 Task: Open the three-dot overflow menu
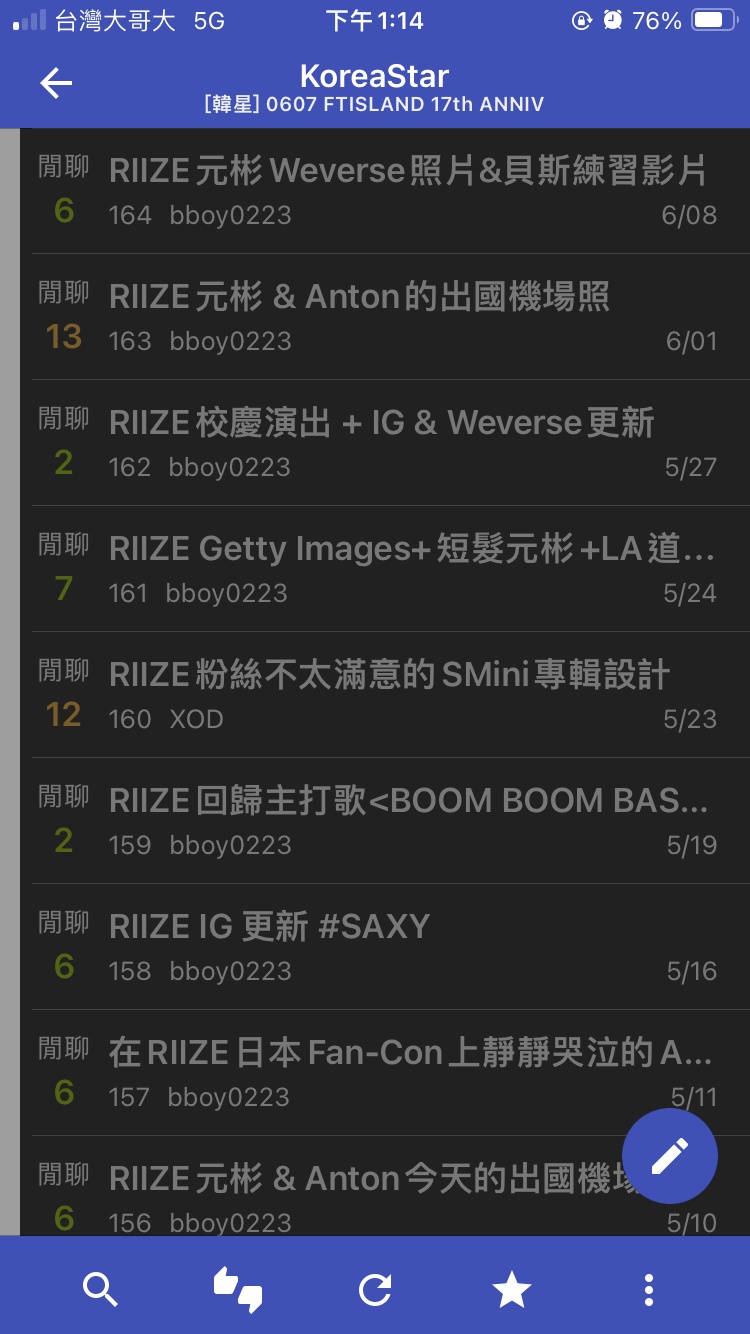pos(649,1290)
